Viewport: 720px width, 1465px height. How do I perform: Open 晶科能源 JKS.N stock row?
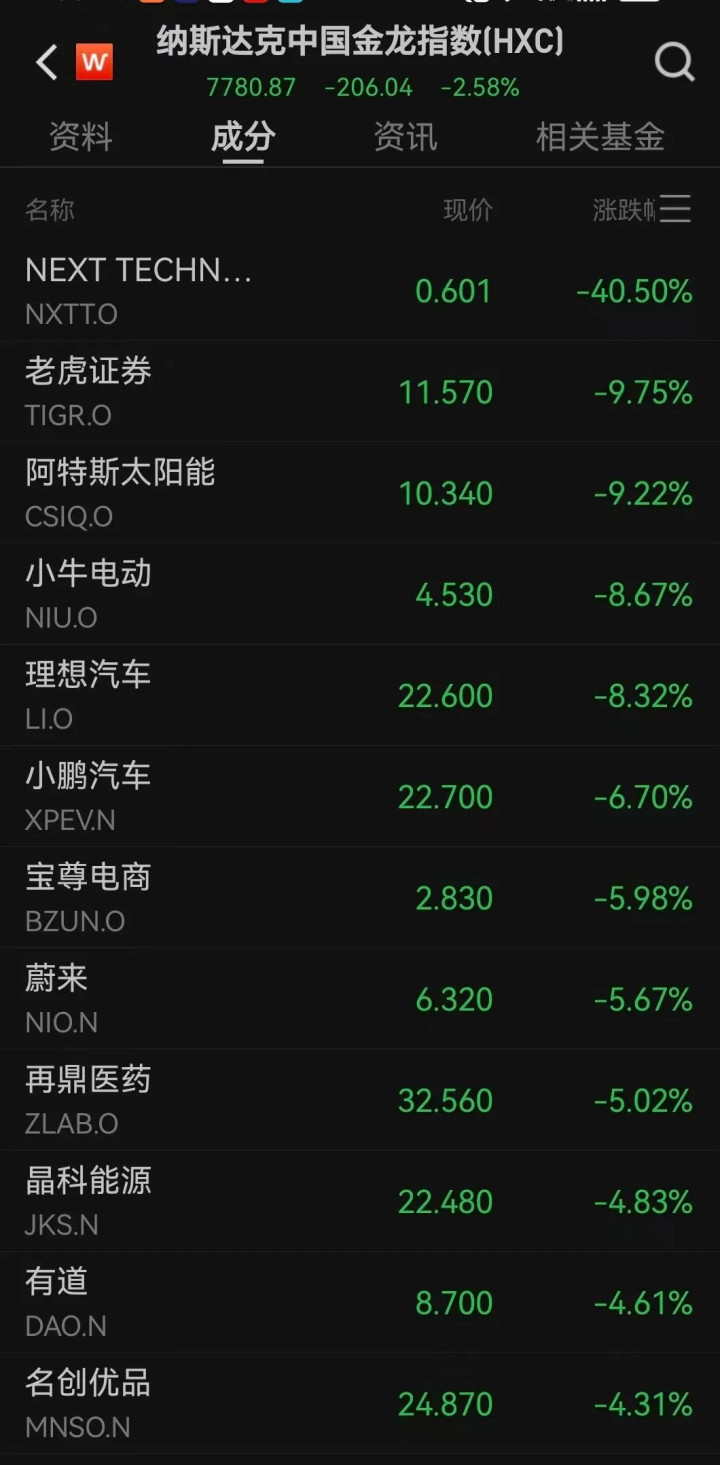point(360,1201)
